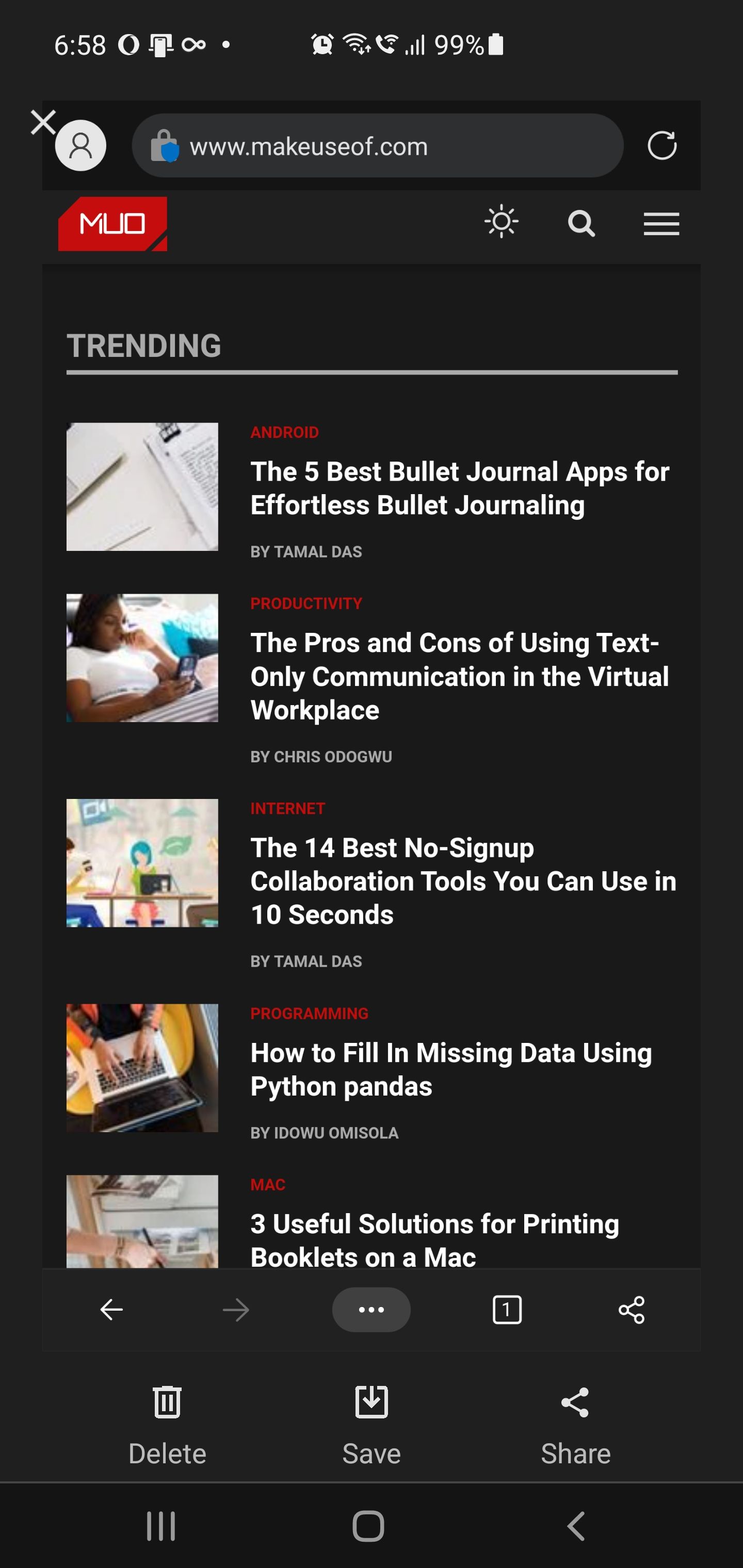Save the screenshot to the device

(371, 1423)
